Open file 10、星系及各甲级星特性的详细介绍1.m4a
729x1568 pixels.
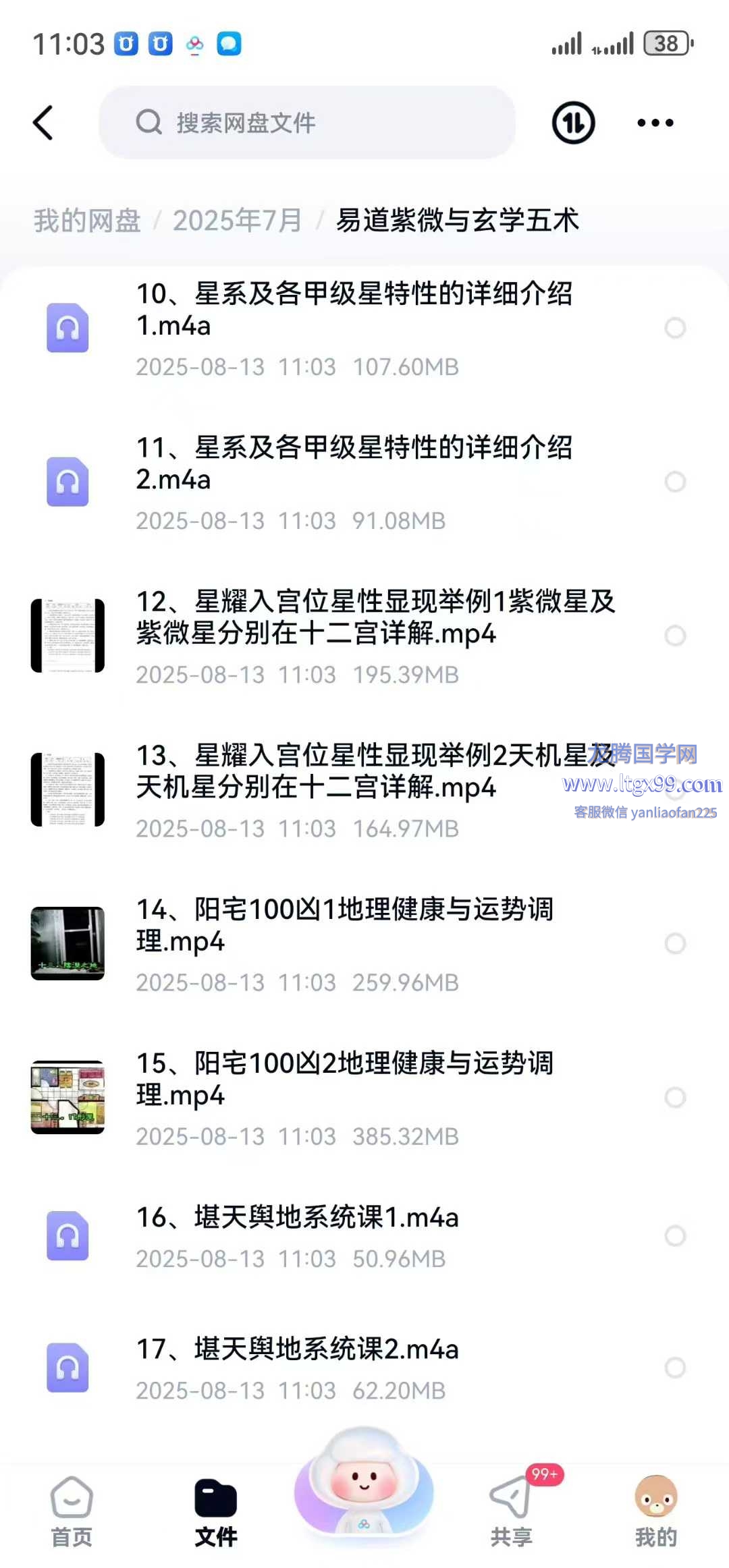point(354,310)
